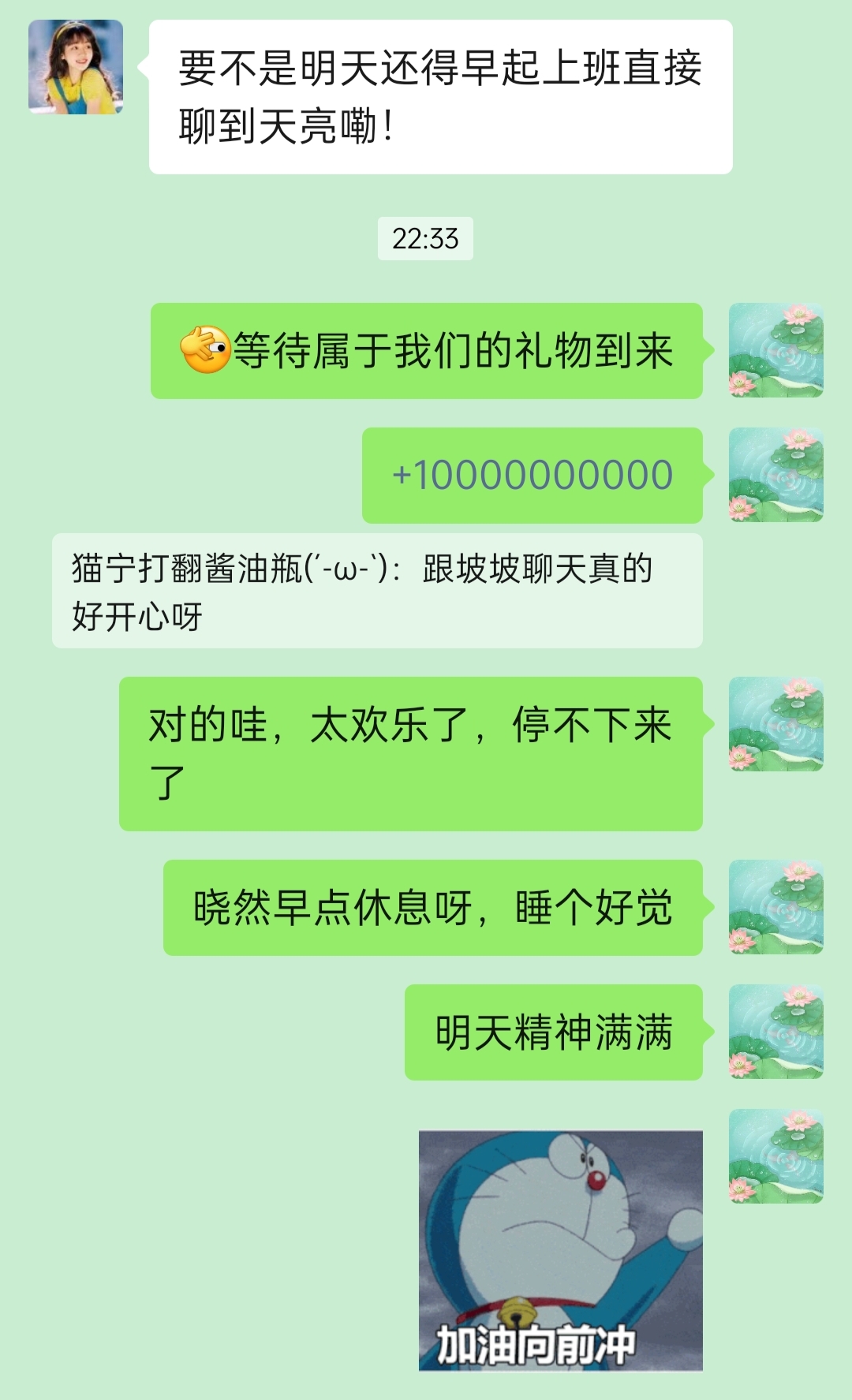Tap the lotus avatar beside 明天精神满满

click(775, 1032)
